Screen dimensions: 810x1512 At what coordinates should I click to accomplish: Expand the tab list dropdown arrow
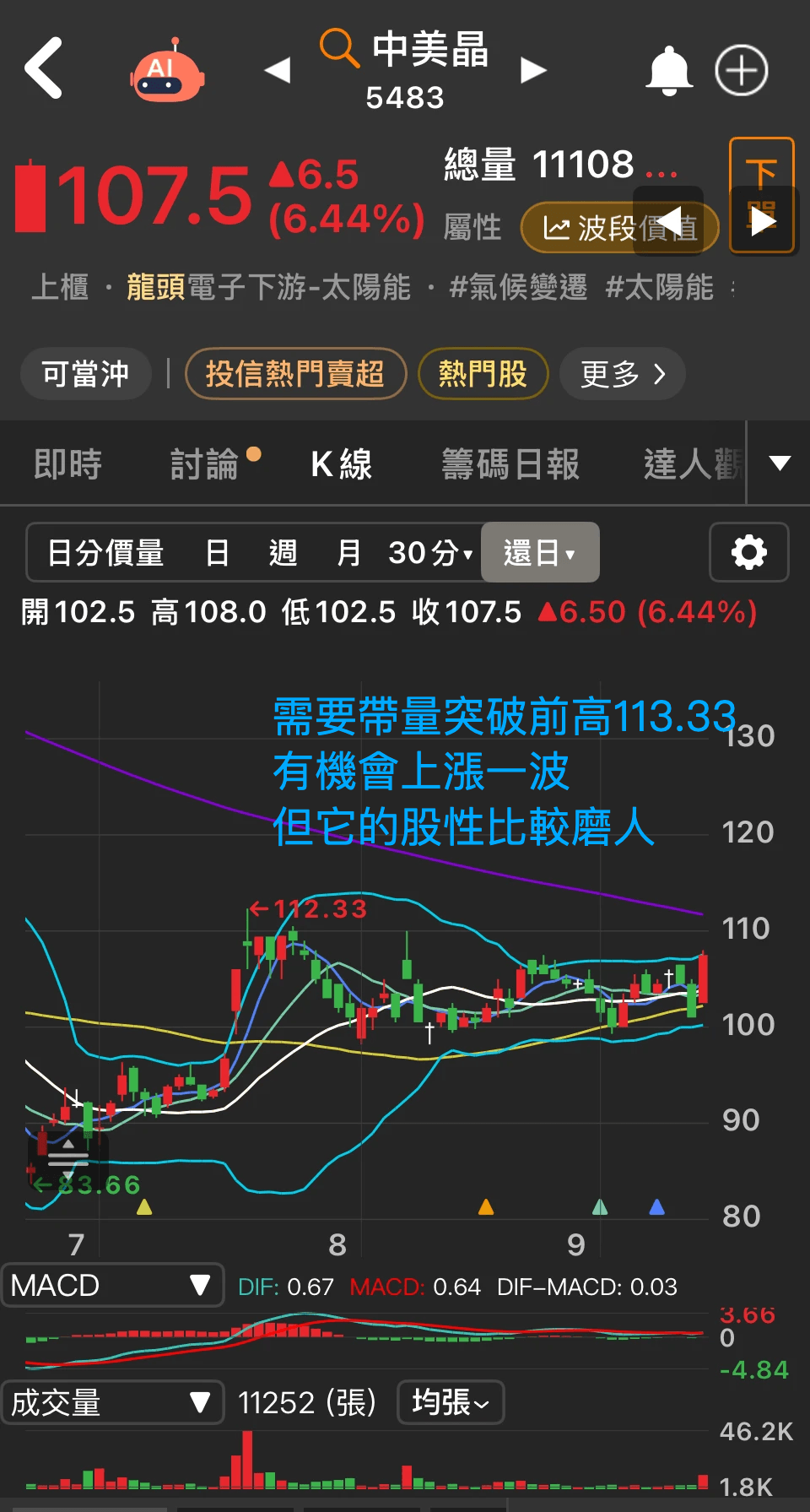point(780,463)
